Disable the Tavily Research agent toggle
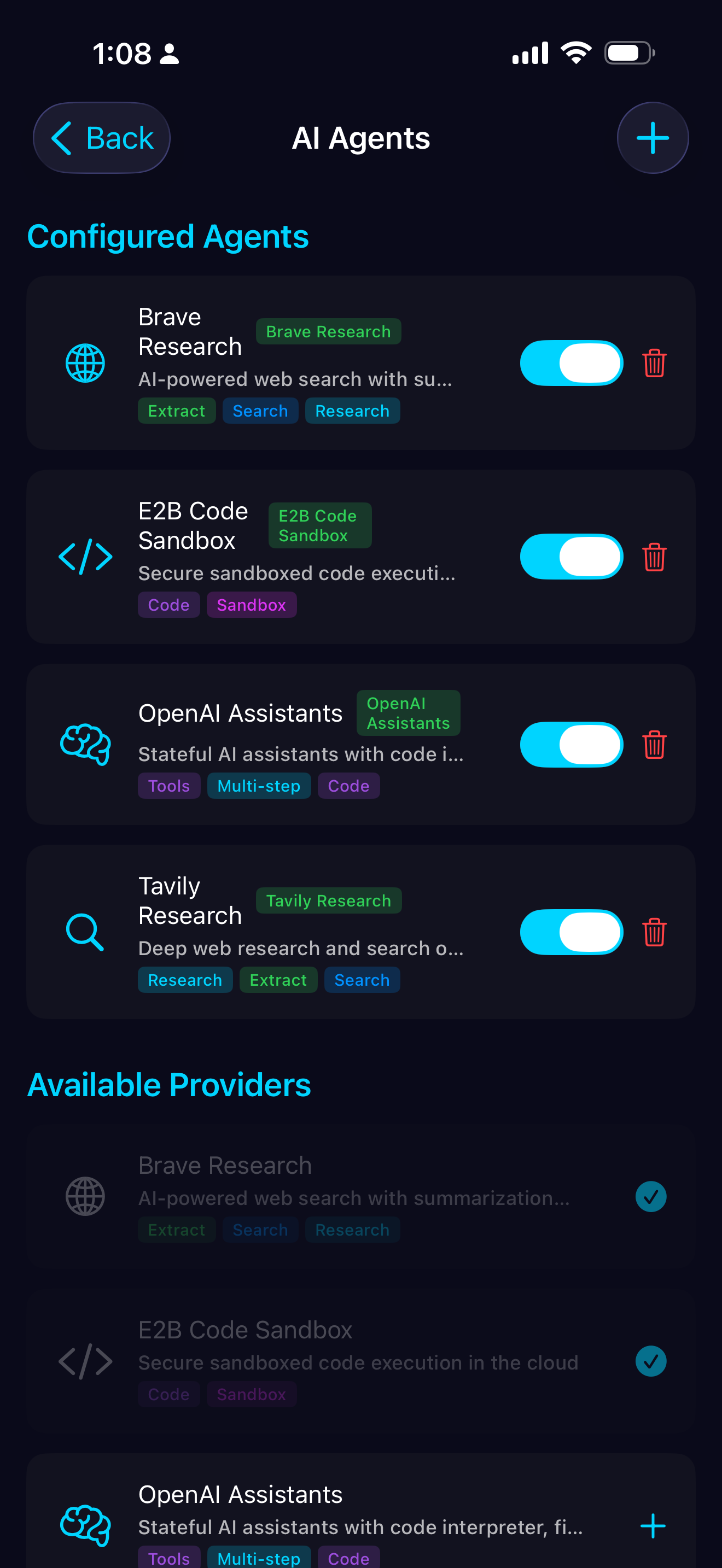 pyautogui.click(x=571, y=931)
